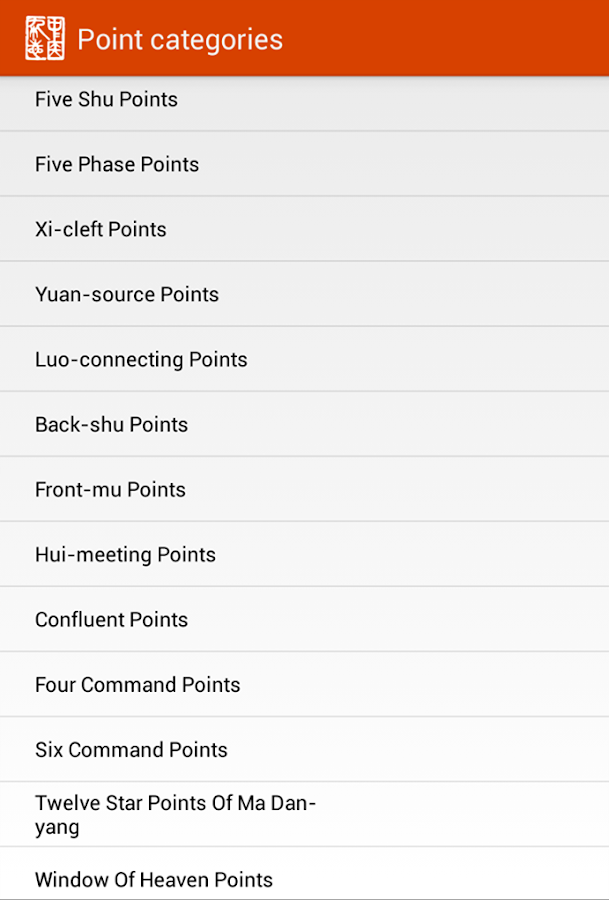Screen dimensions: 609x900
Task: Open Six Command Points
Action: [x=131, y=750]
